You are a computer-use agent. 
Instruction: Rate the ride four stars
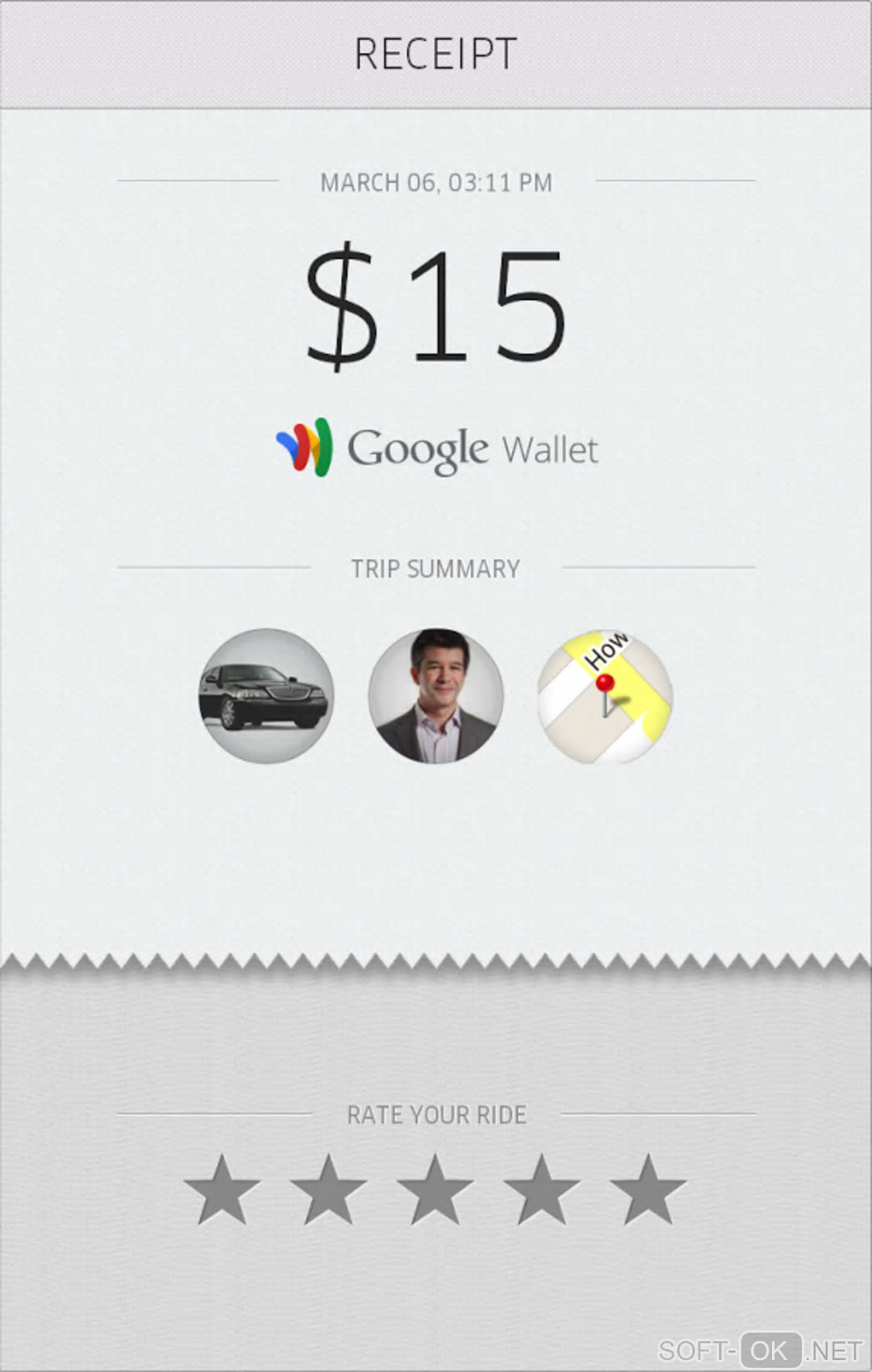click(542, 1191)
